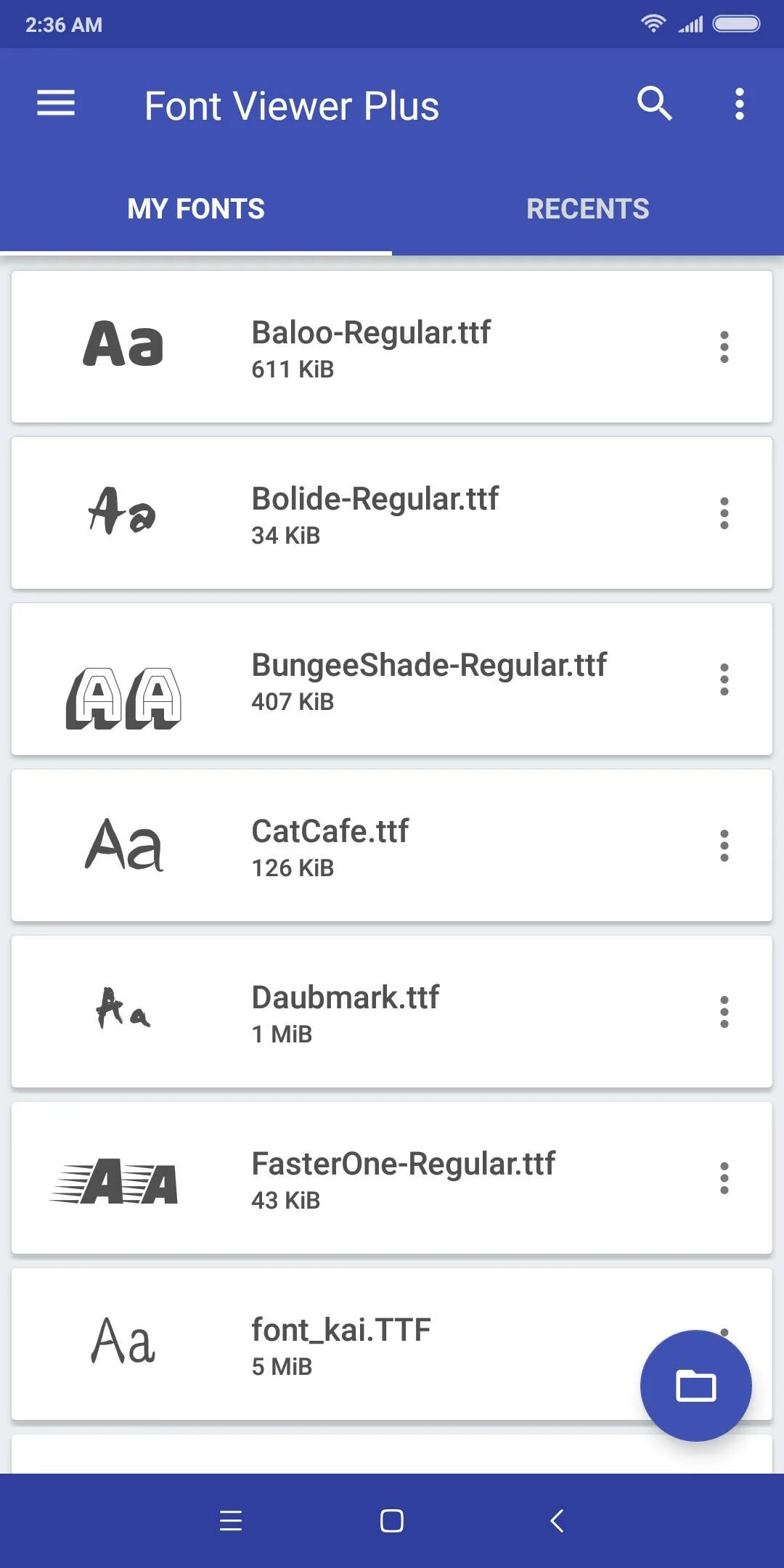Open the app bar overflow menu
The width and height of the screenshot is (784, 1568).
coord(739,104)
